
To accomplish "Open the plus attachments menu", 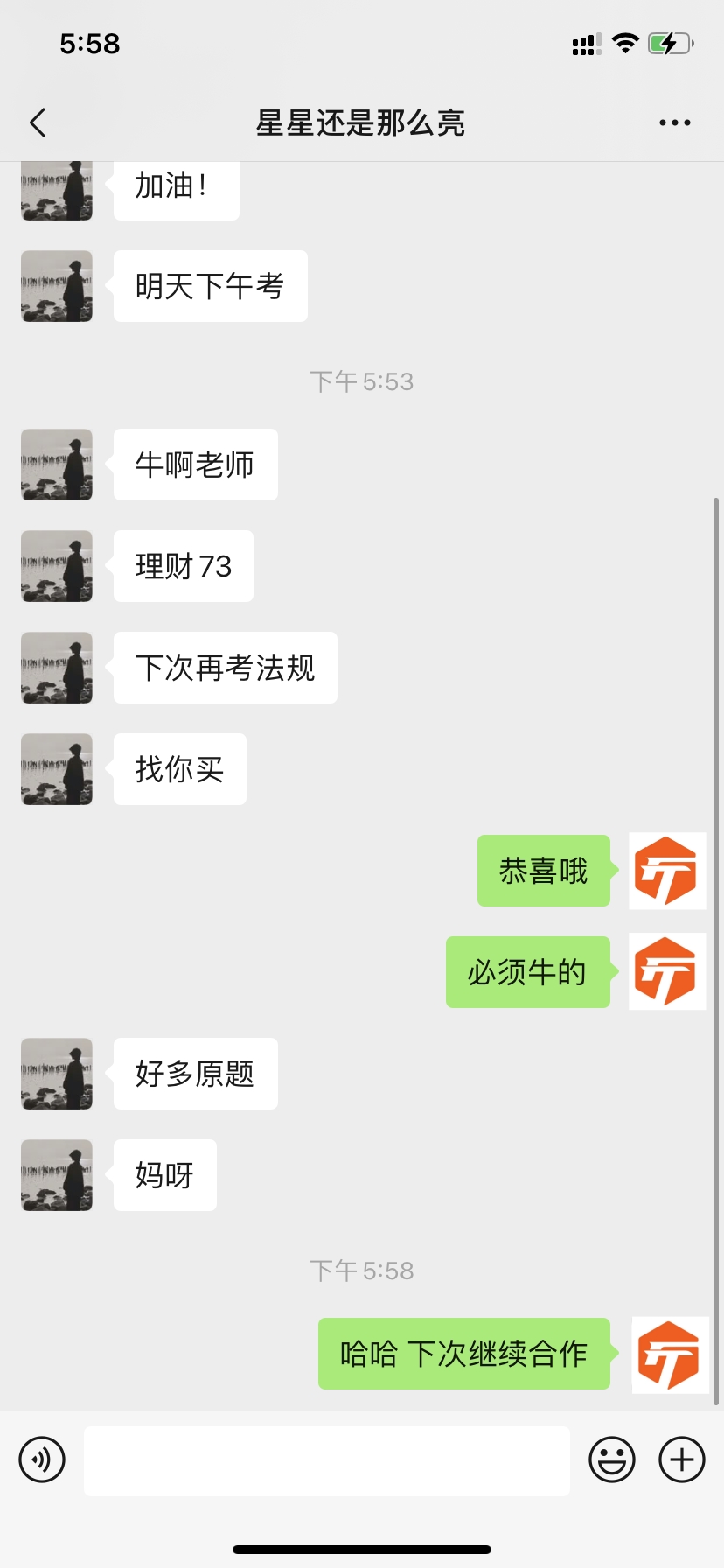I will click(x=682, y=1459).
